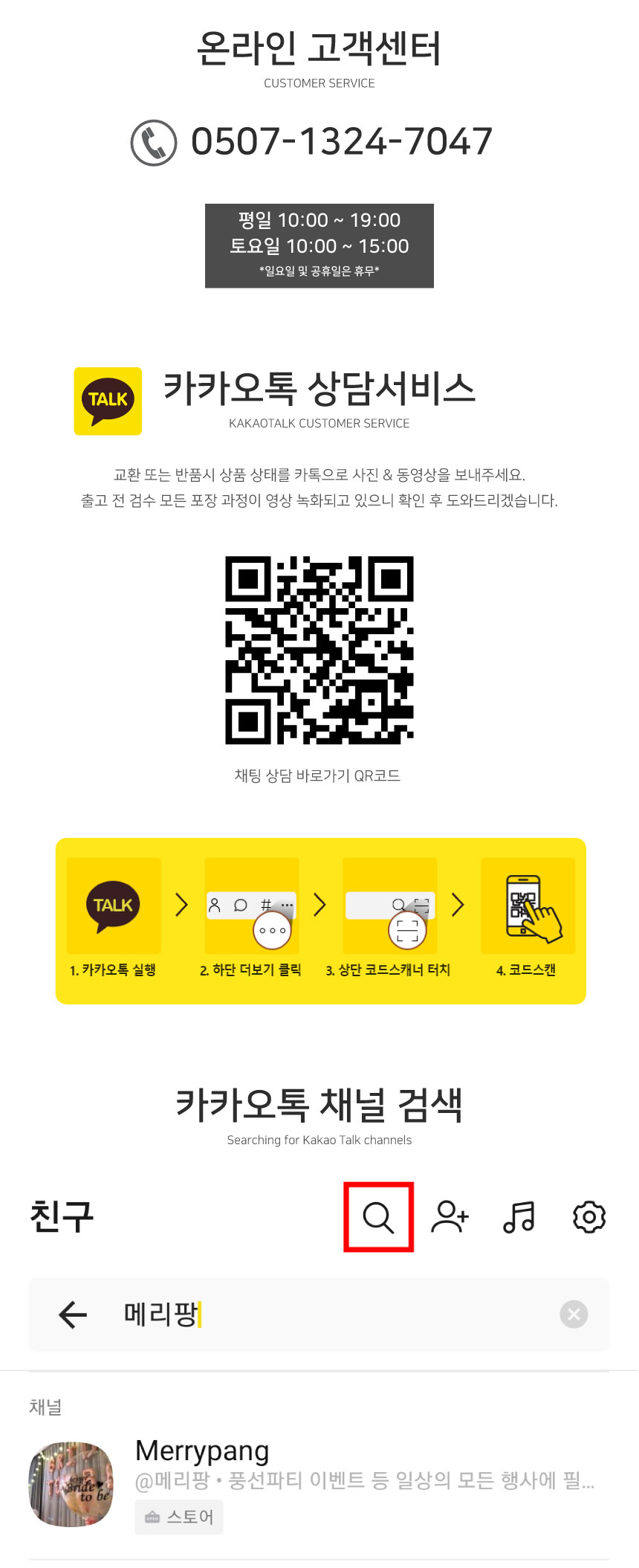This screenshot has height=1568, width=639.
Task: Open the music note icon
Action: pyautogui.click(x=519, y=1217)
